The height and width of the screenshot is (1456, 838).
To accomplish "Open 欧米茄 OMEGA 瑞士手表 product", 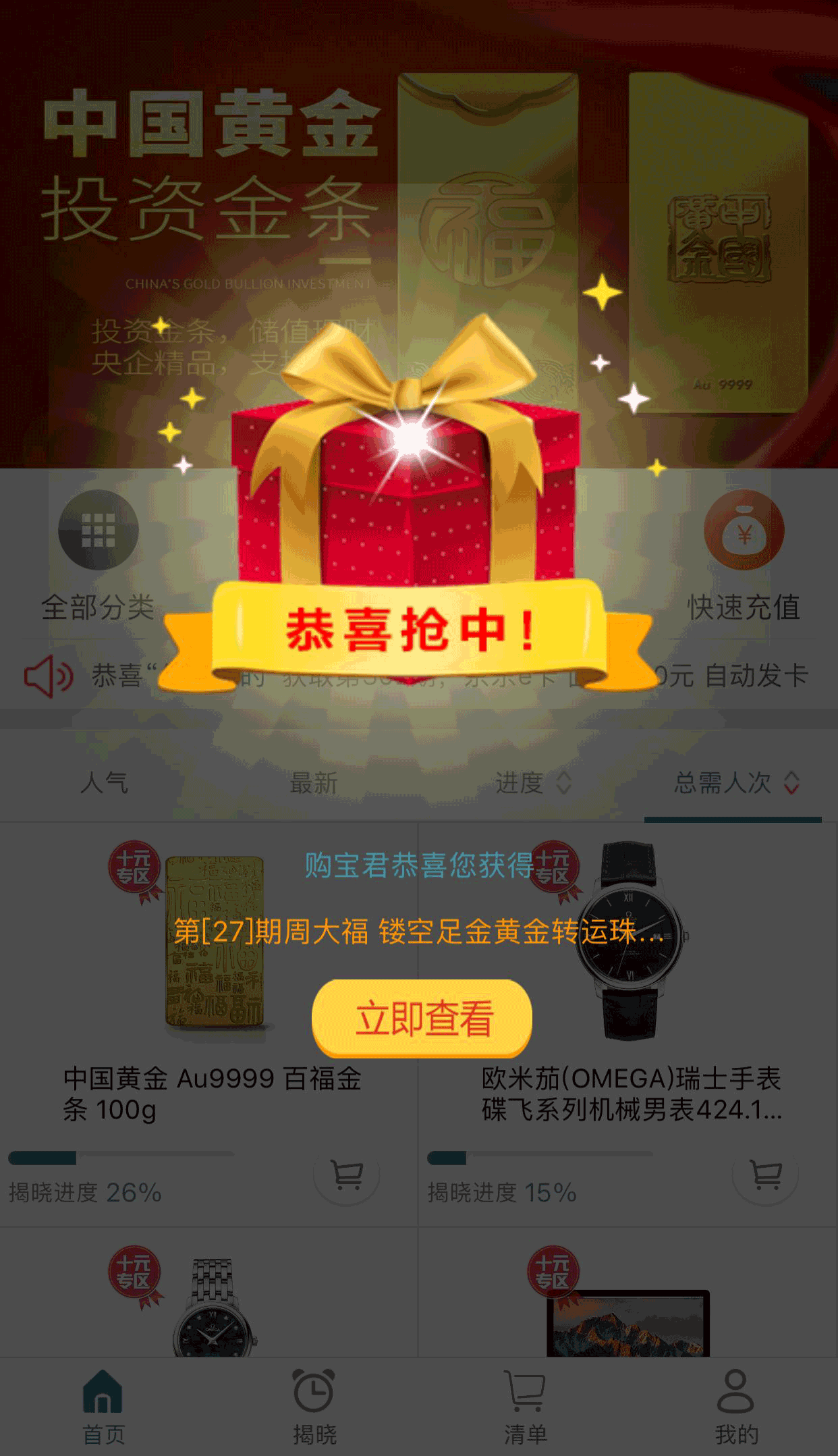I will coord(632,1092).
